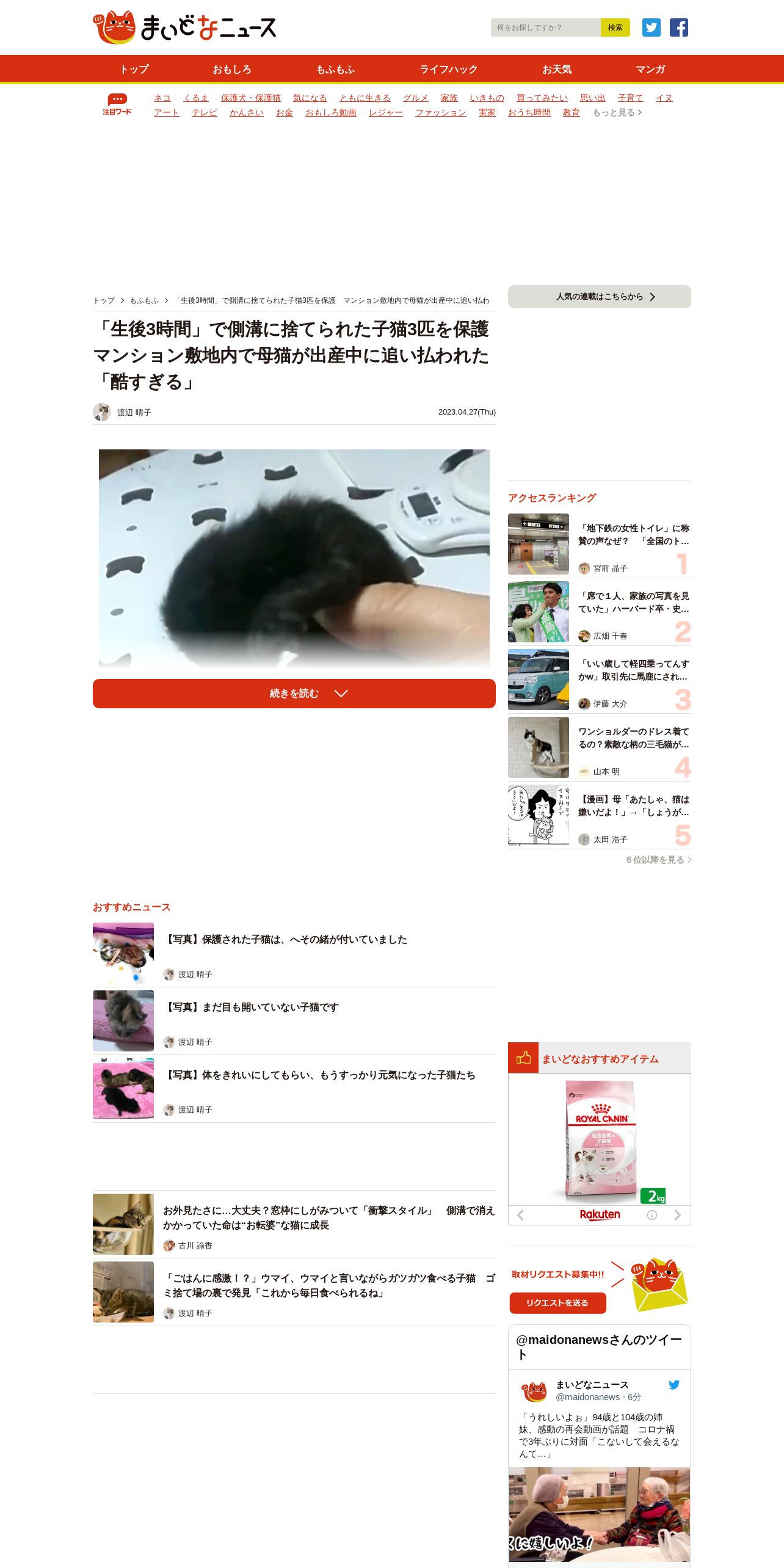The height and width of the screenshot is (1568, 784).
Task: Go to next Rakuten recommended item
Action: pos(677,1215)
